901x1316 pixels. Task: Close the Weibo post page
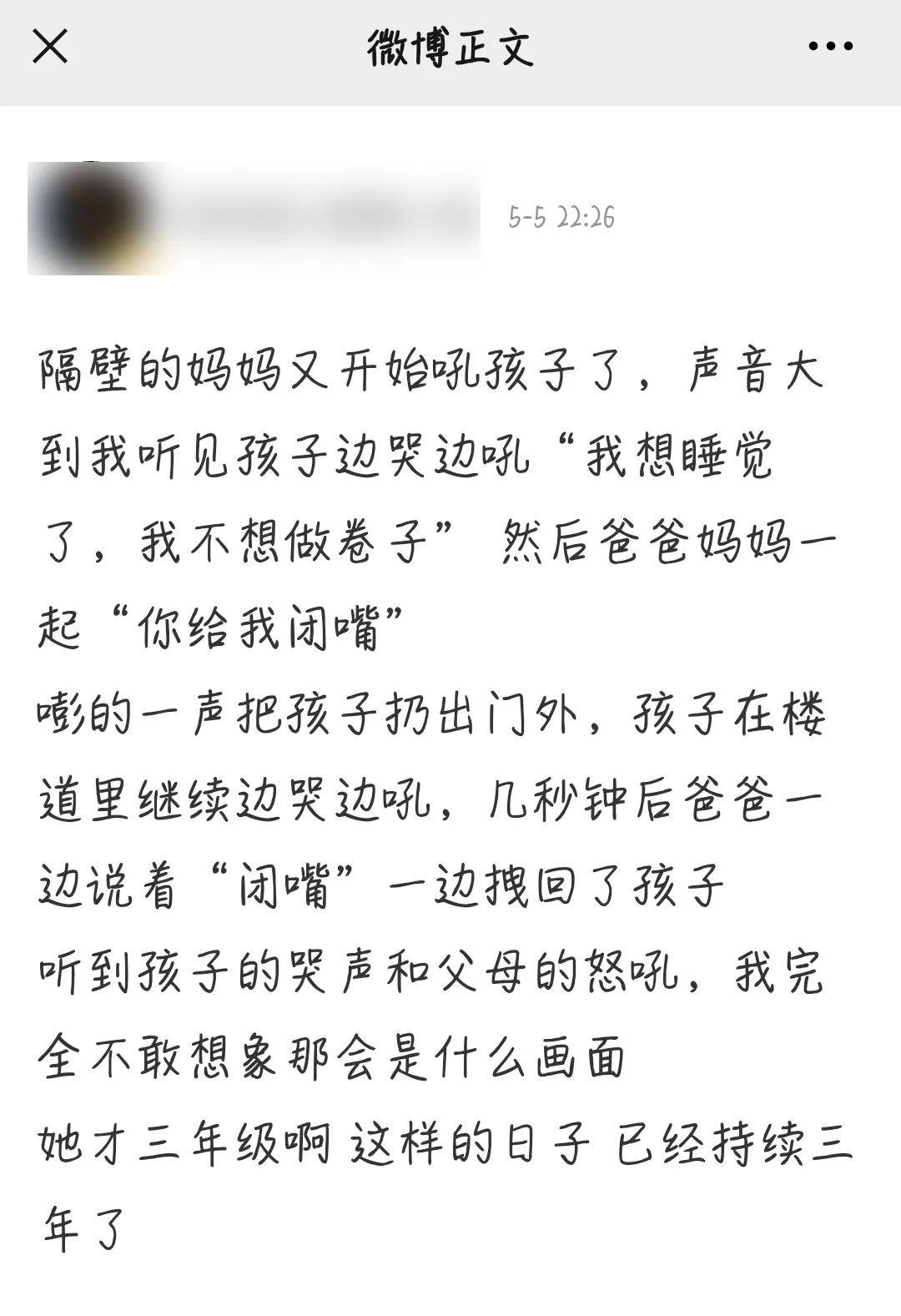pyautogui.click(x=49, y=47)
